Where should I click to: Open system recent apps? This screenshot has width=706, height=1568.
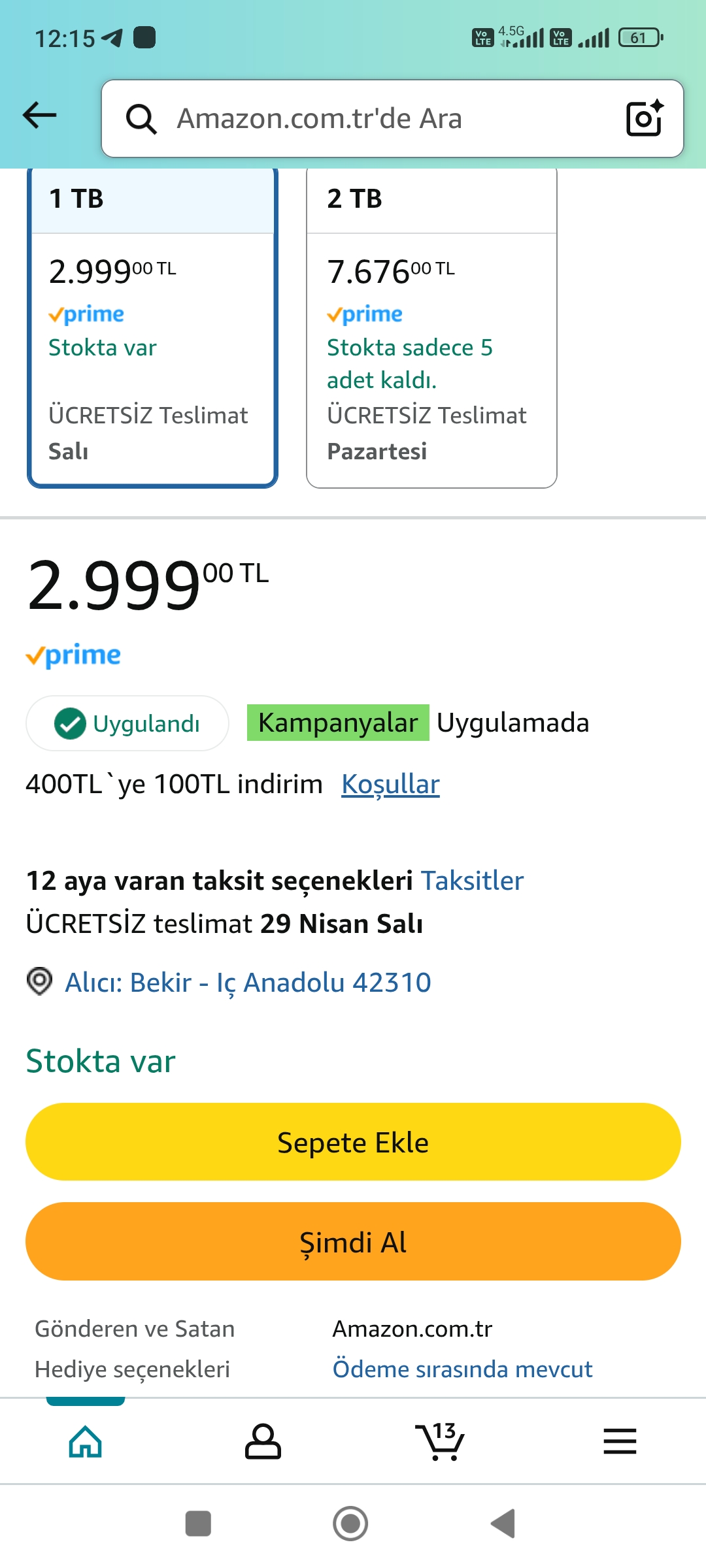pyautogui.click(x=198, y=1524)
